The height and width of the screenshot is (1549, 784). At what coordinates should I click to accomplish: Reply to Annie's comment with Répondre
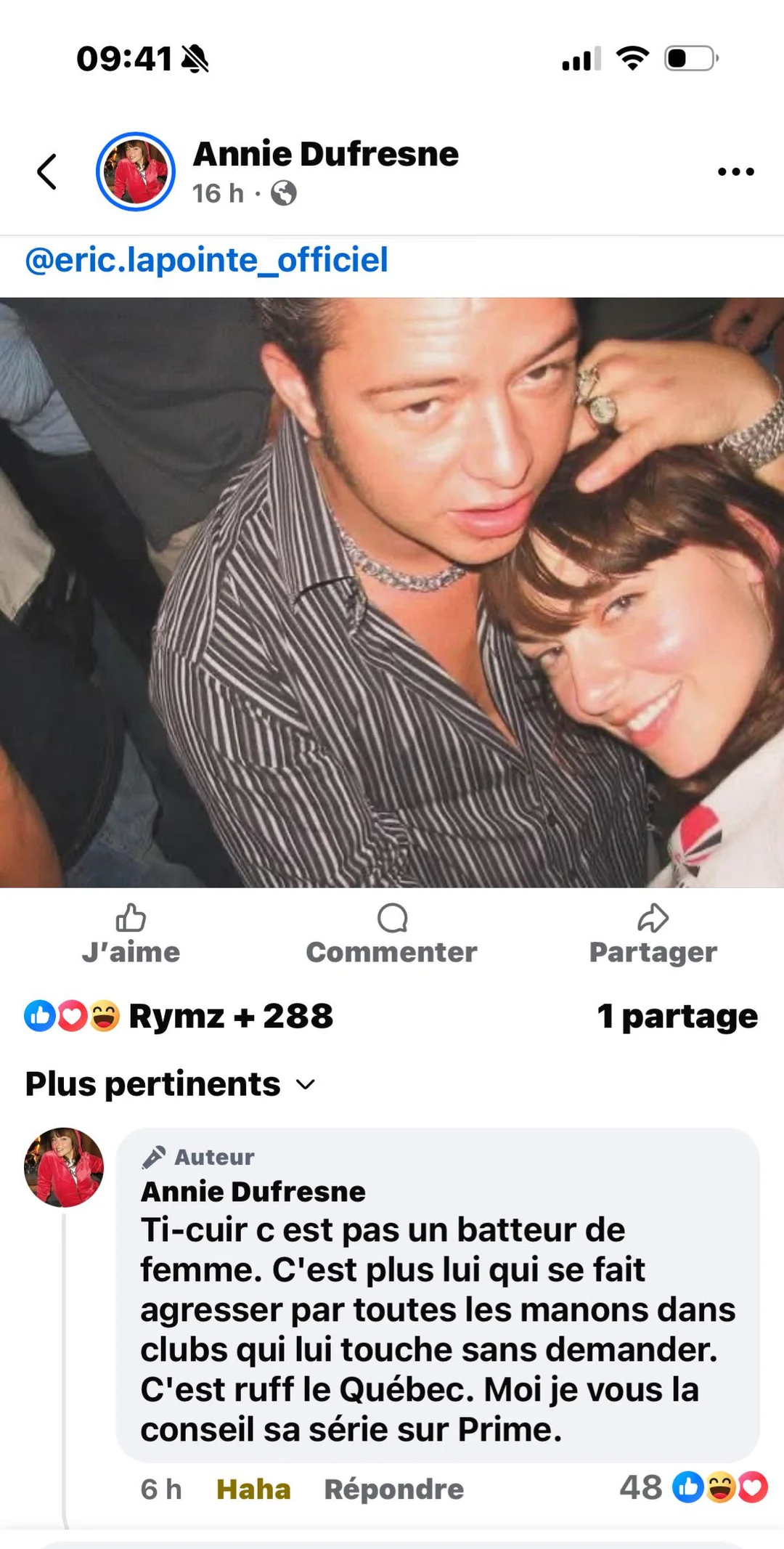(x=393, y=1489)
